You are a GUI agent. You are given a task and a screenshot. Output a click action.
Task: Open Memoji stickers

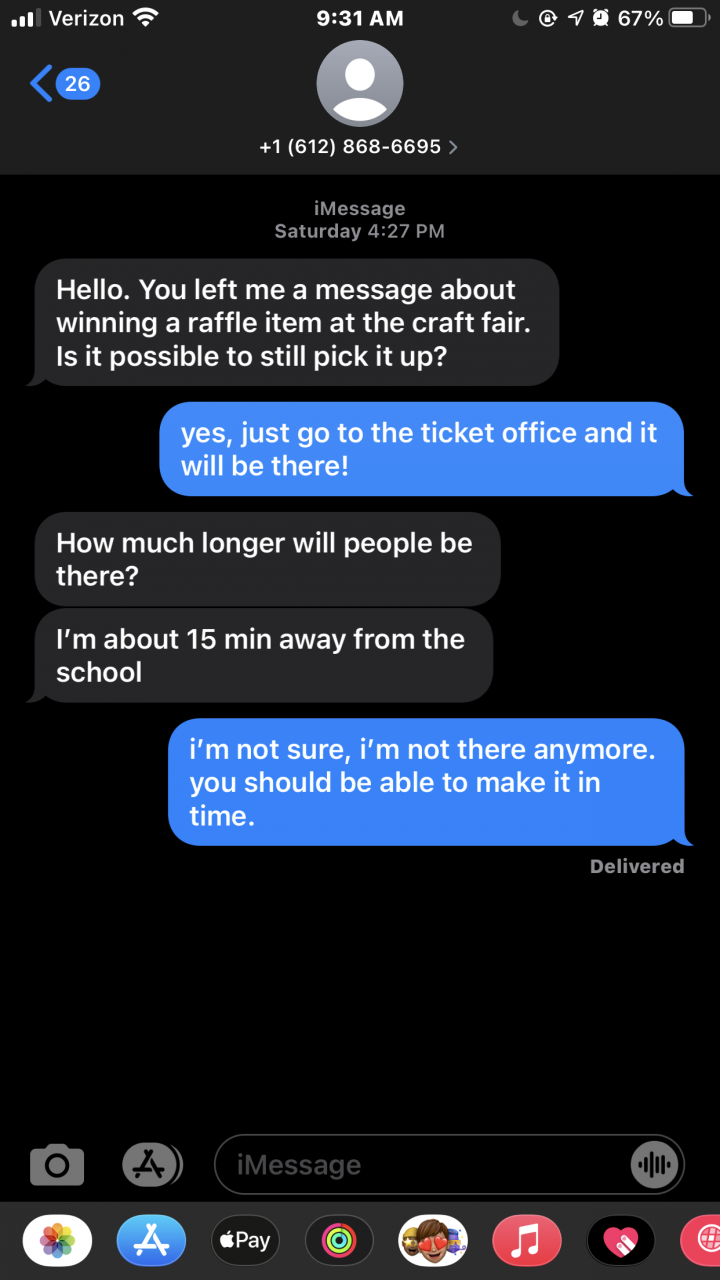(433, 1241)
